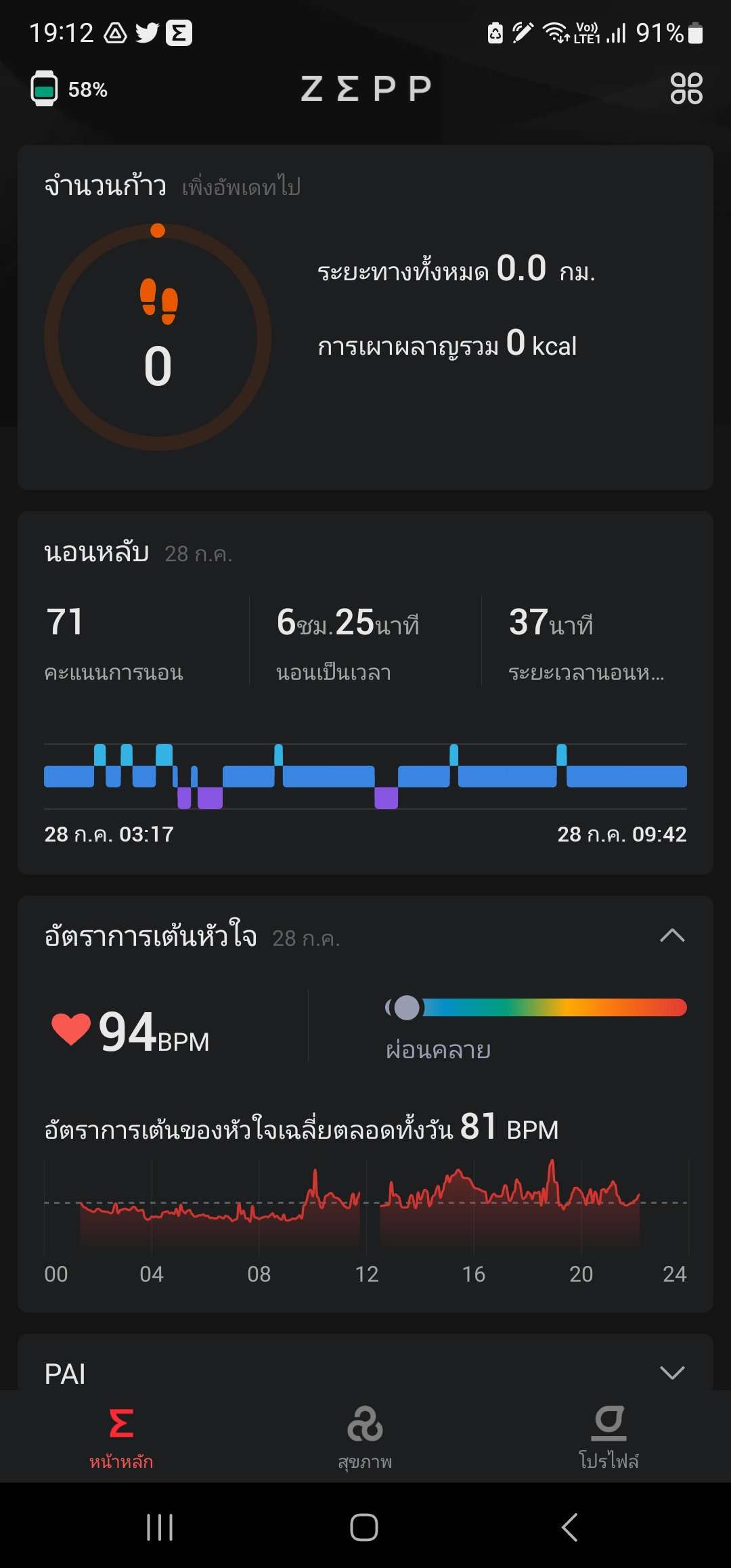Open the four-squares grid menu icon
This screenshot has height=1568, width=731.
coord(686,89)
